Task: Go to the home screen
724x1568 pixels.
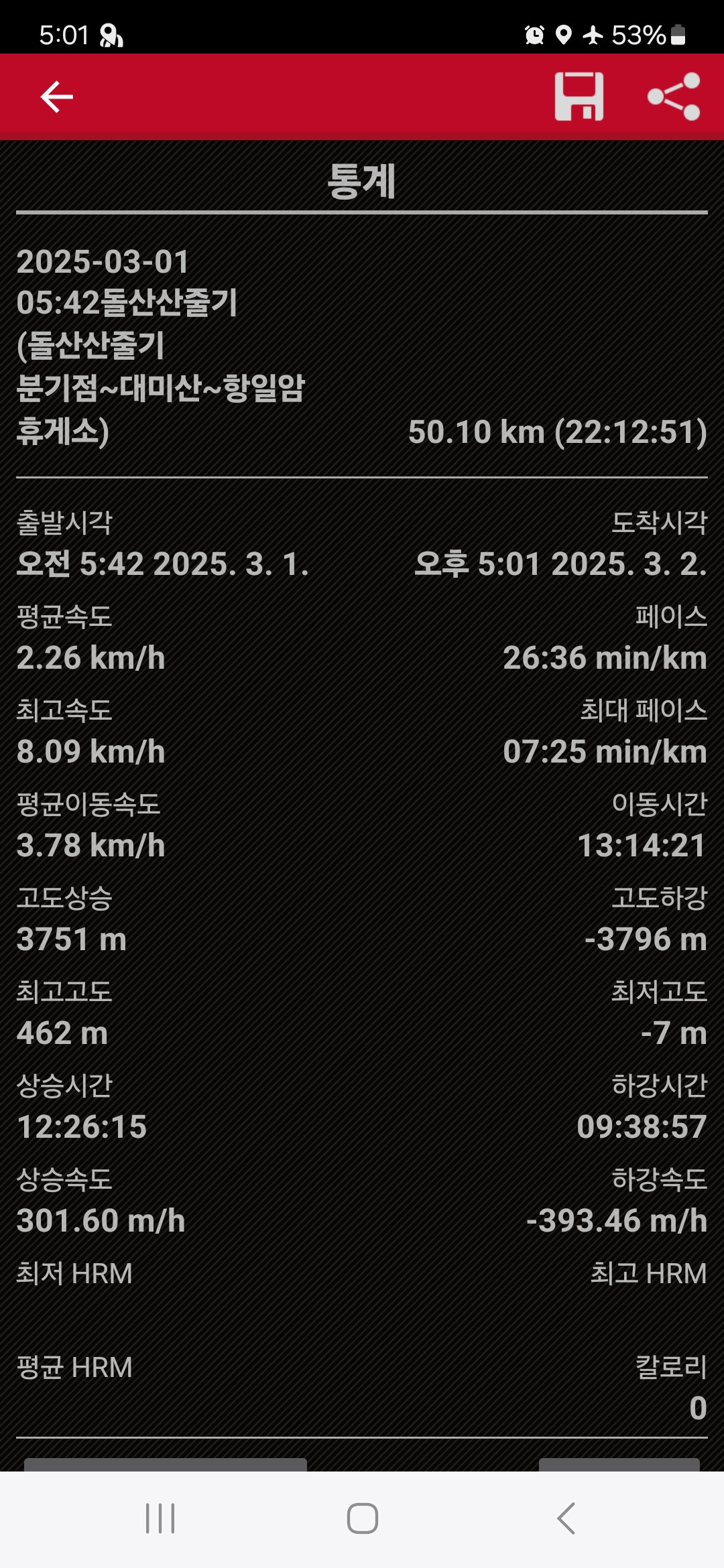Action: pos(362,1518)
